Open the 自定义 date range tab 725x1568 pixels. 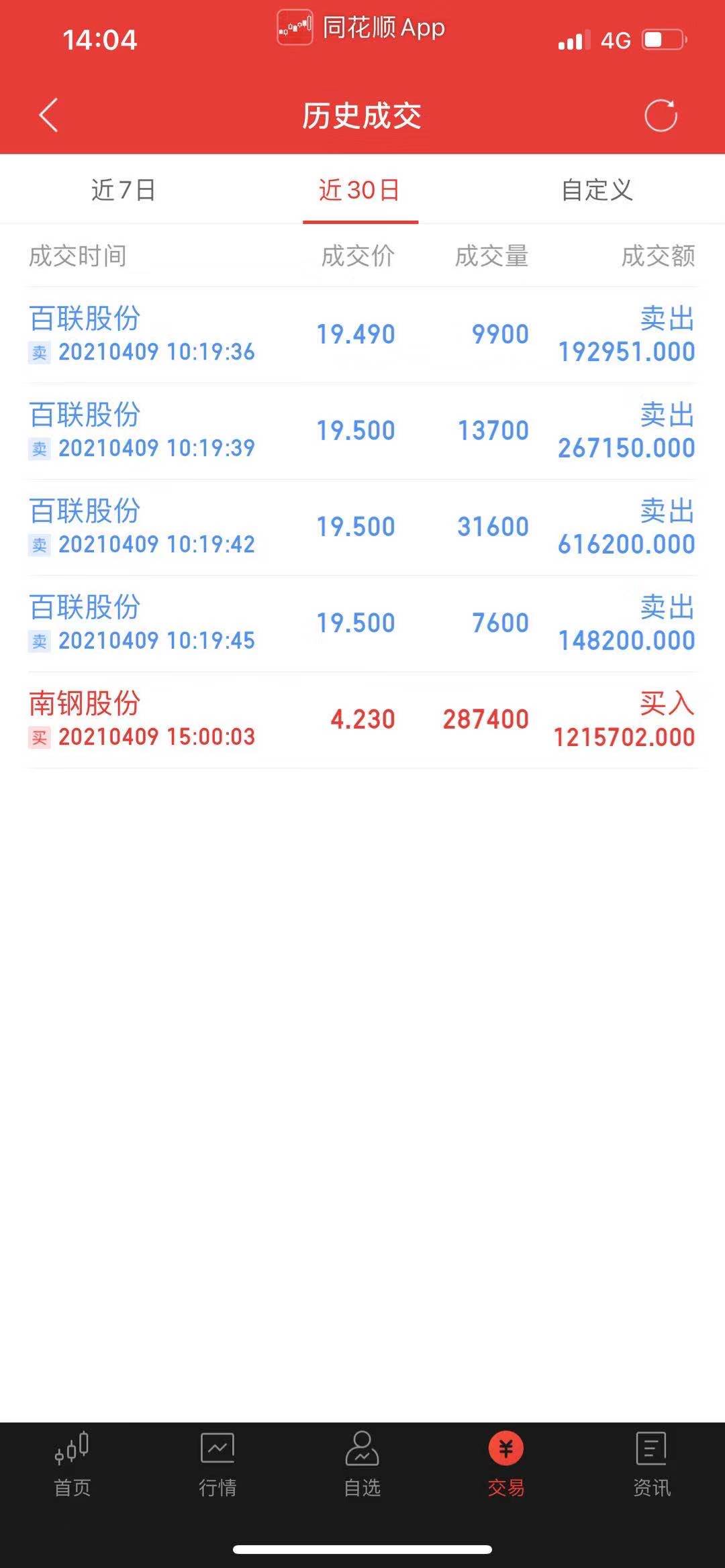[597, 190]
